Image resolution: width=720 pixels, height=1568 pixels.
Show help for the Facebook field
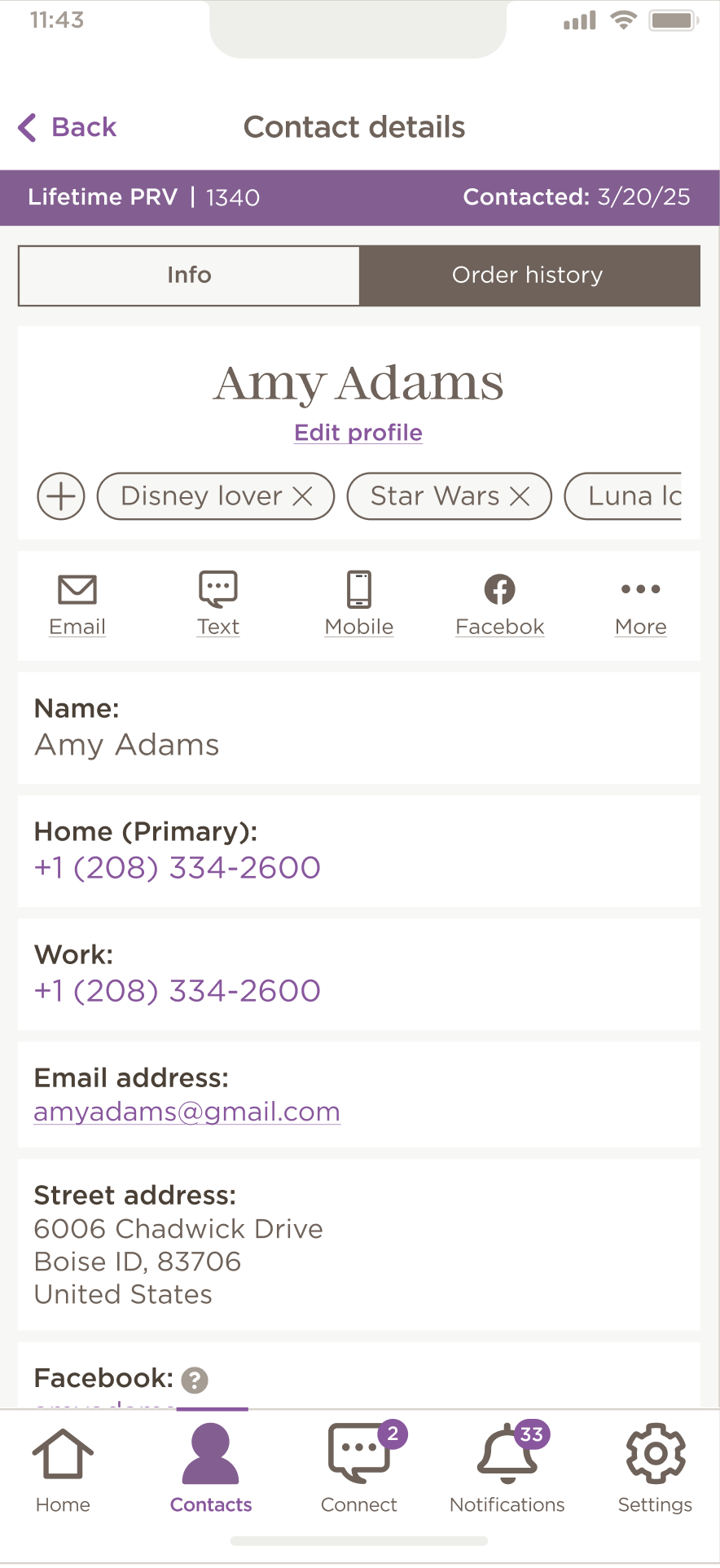(195, 1380)
